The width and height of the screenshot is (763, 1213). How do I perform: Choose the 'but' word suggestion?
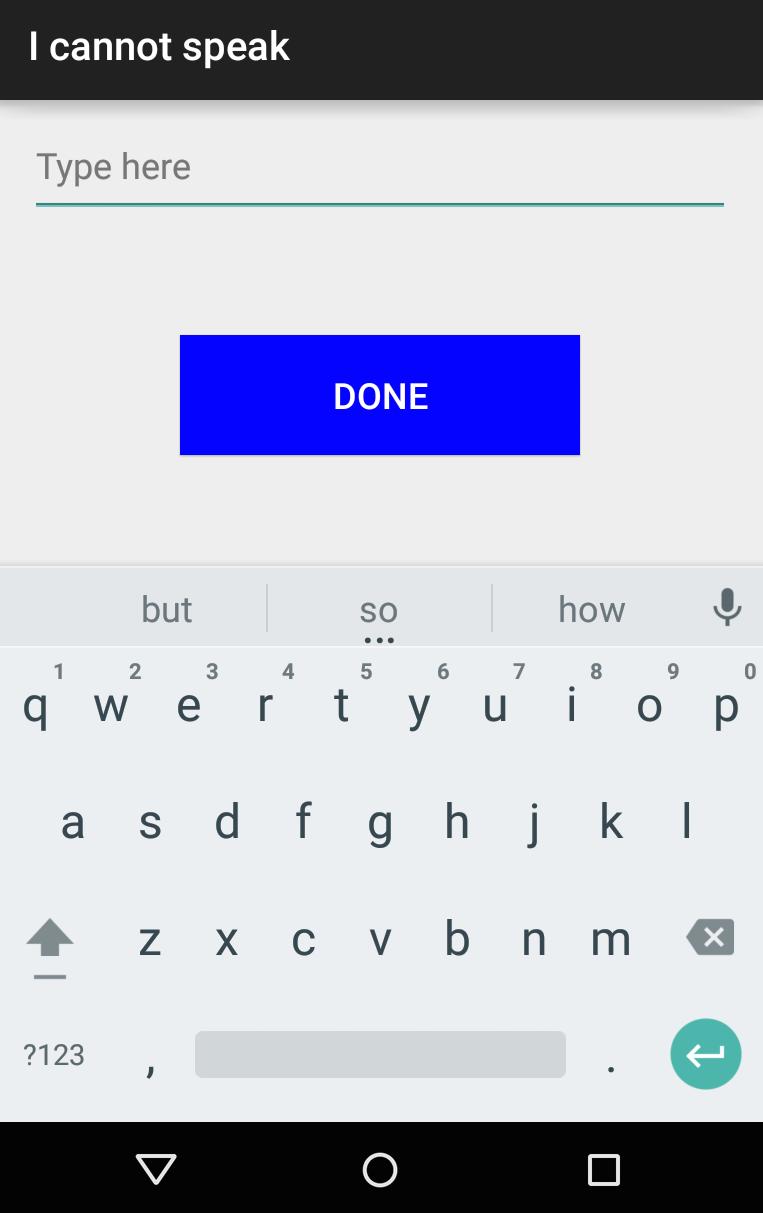pos(166,609)
